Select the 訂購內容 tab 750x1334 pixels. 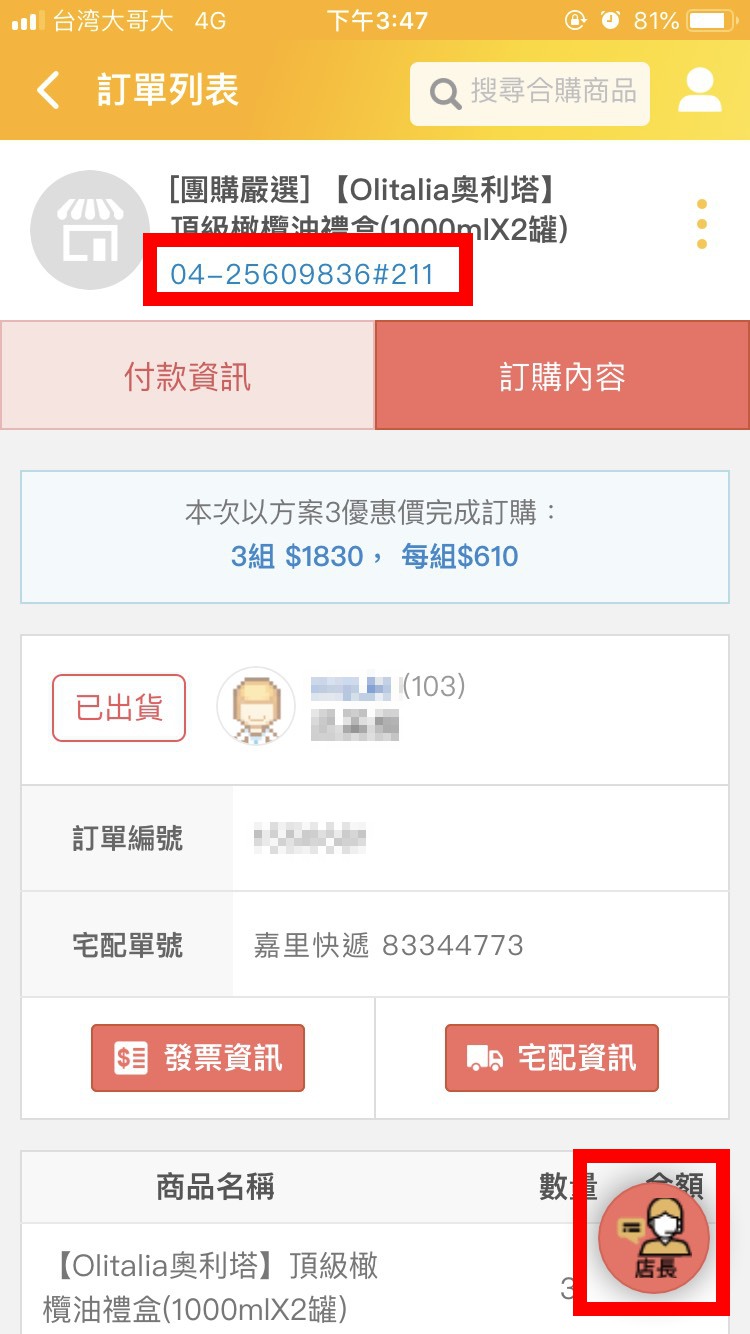pos(562,376)
